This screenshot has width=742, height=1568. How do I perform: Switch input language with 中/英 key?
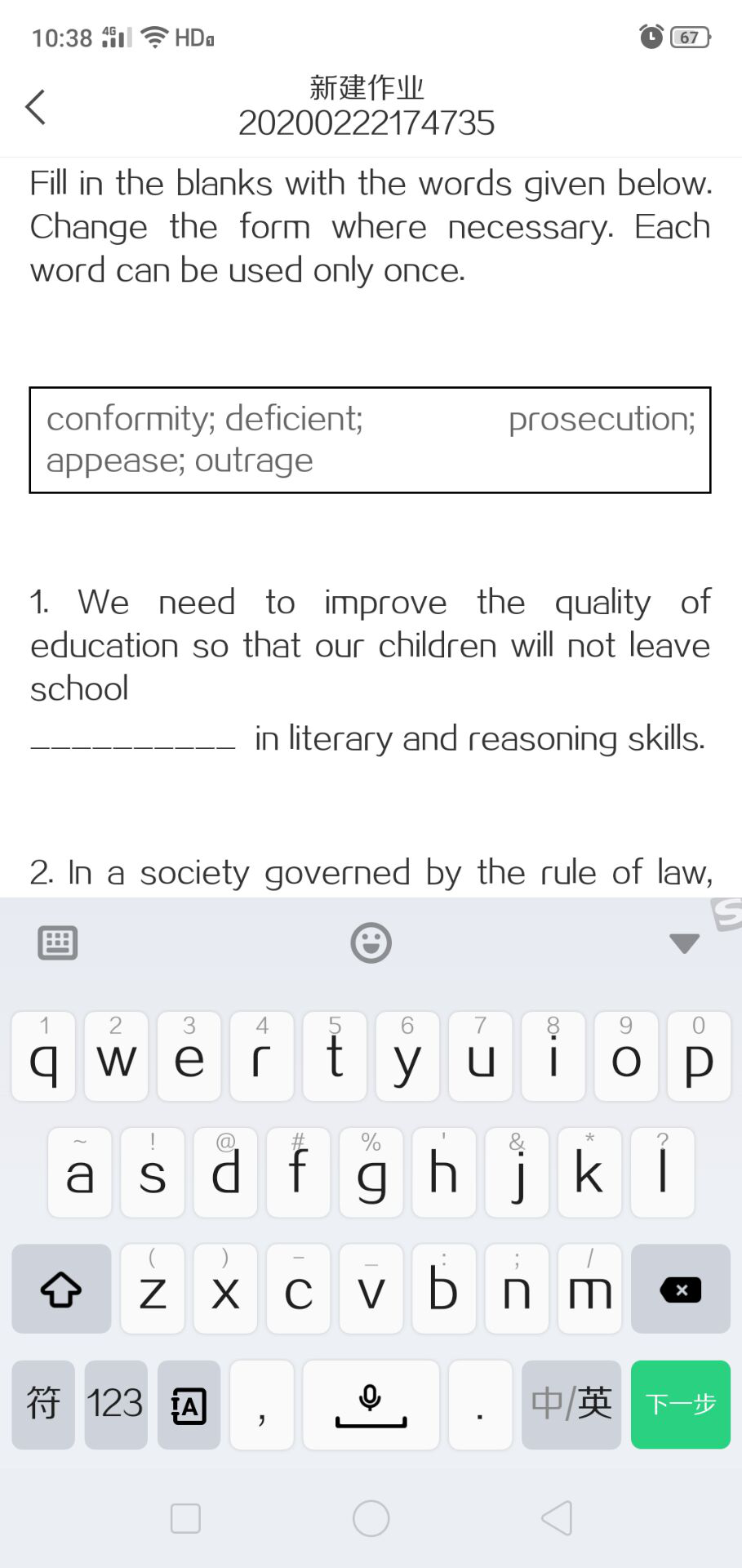tap(571, 1404)
